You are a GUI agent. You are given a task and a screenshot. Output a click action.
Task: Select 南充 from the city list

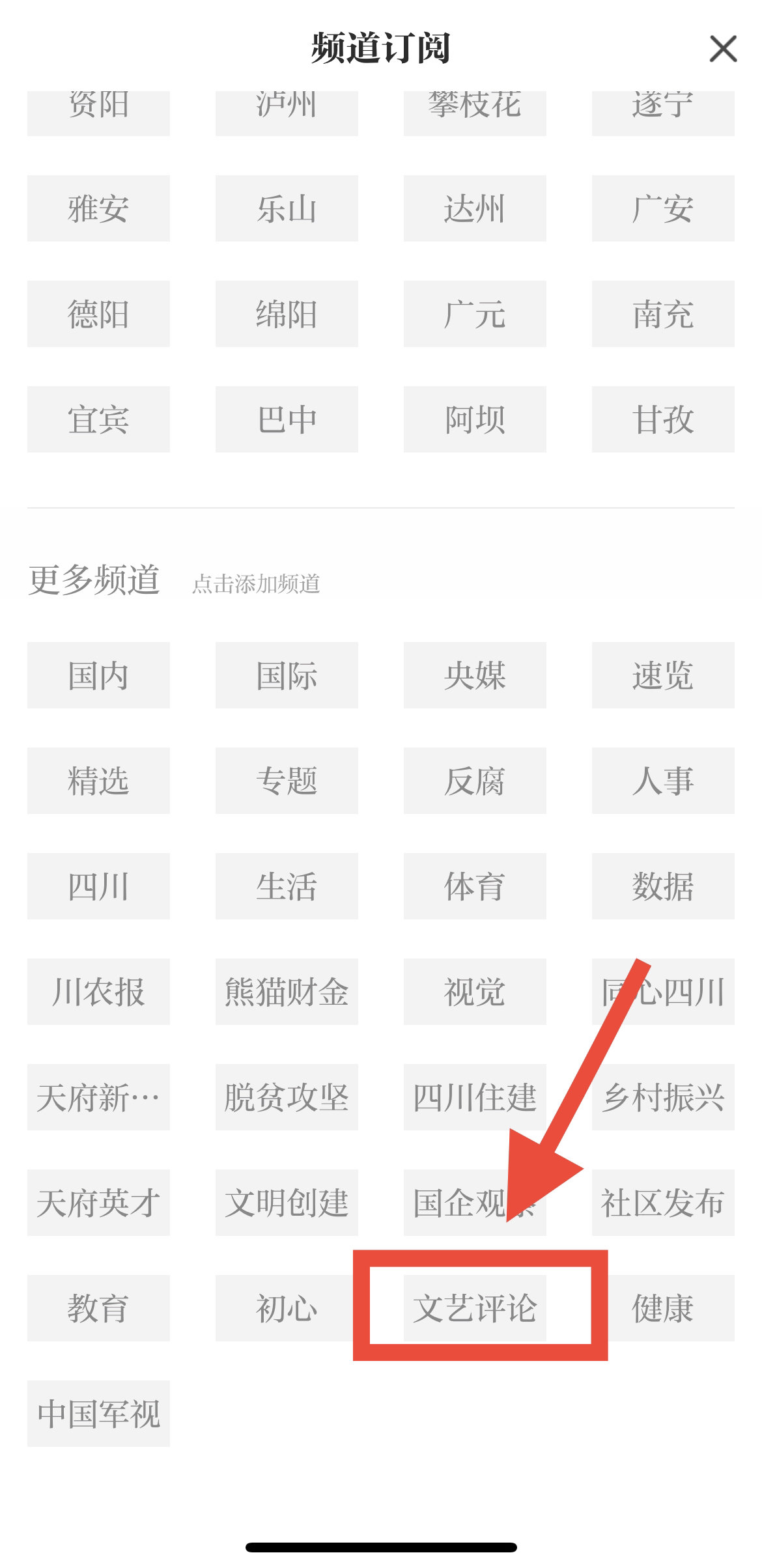pos(663,314)
